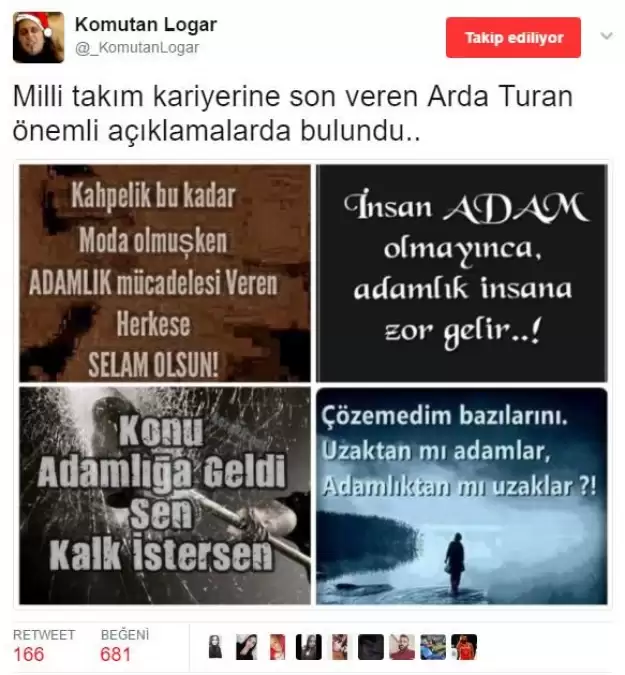Expand the tweet options chevron

click(x=605, y=36)
